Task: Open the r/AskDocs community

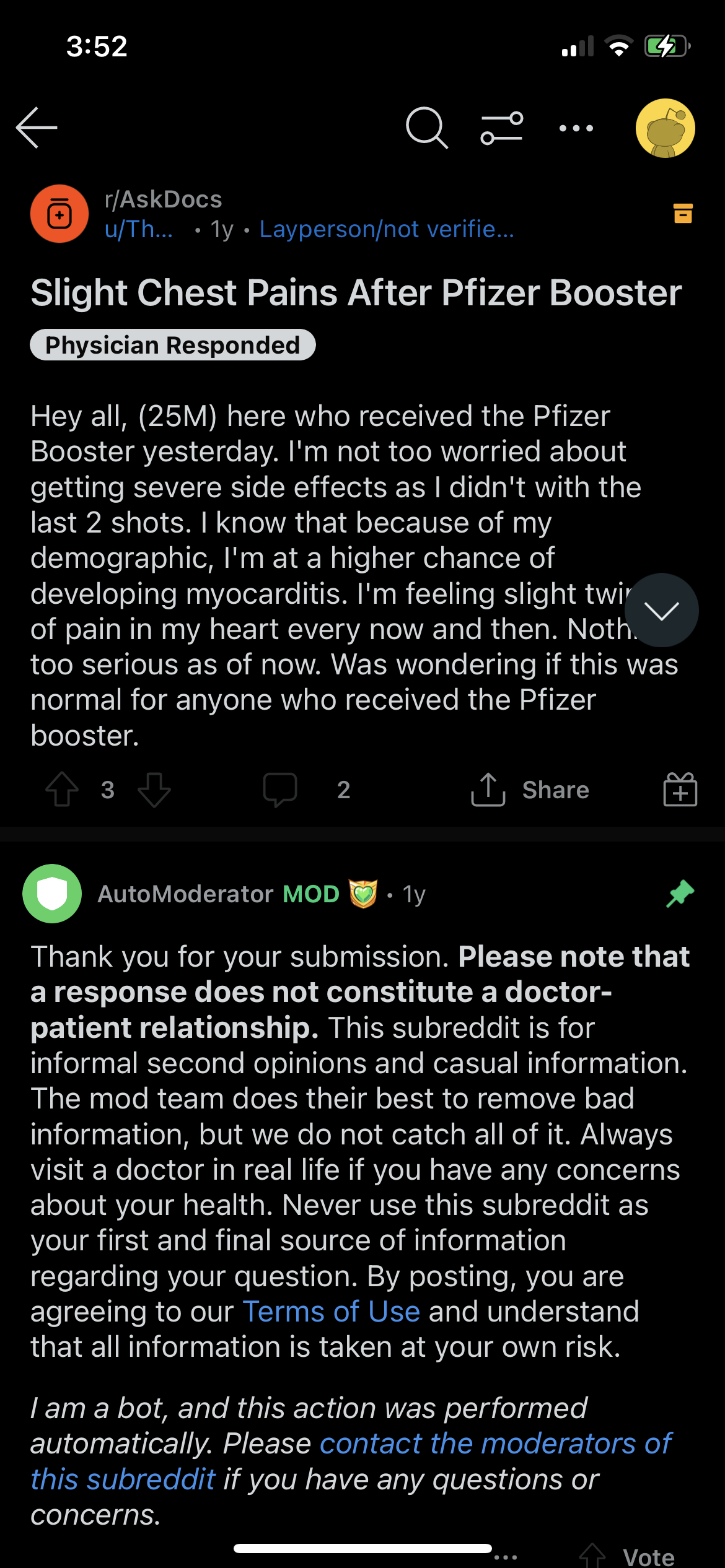Action: point(164,199)
